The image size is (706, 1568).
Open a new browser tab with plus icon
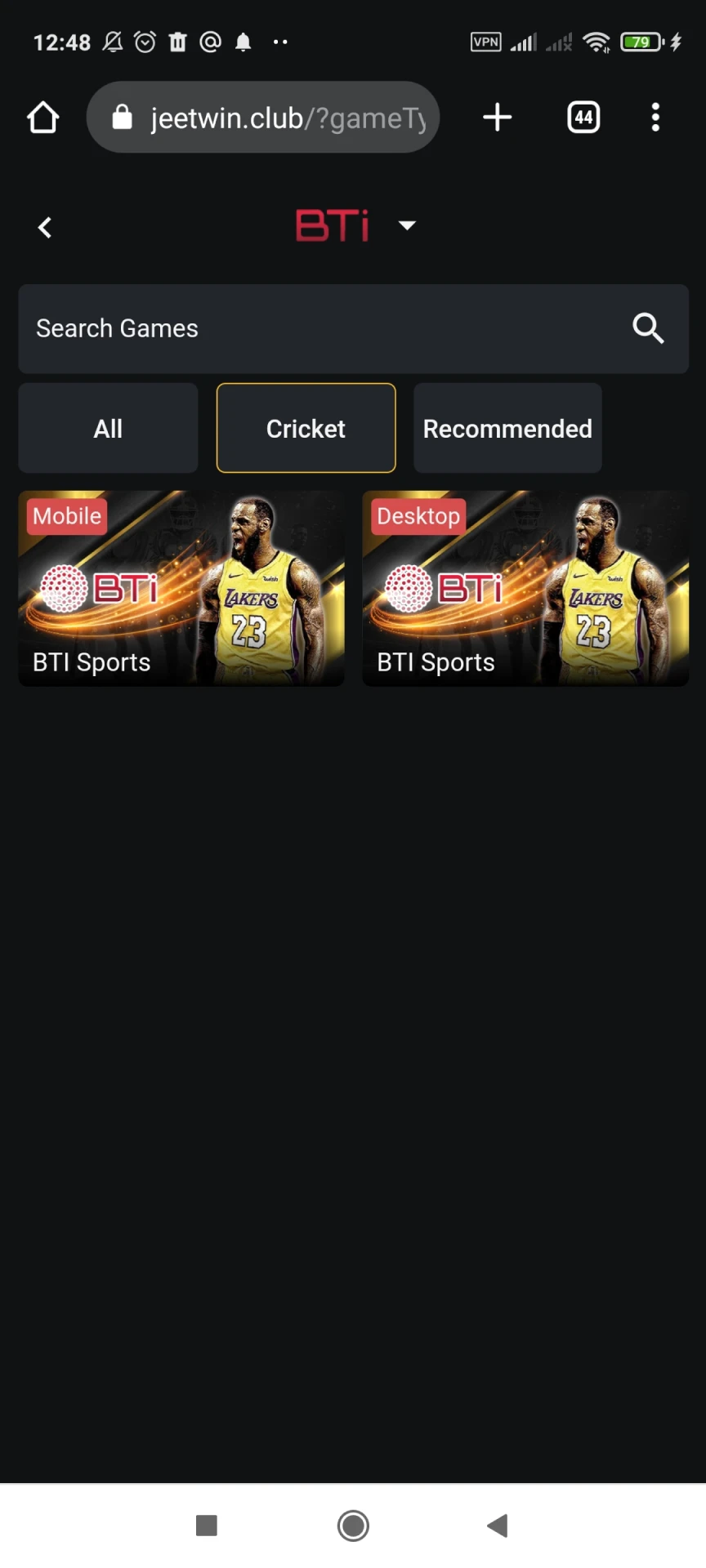497,117
